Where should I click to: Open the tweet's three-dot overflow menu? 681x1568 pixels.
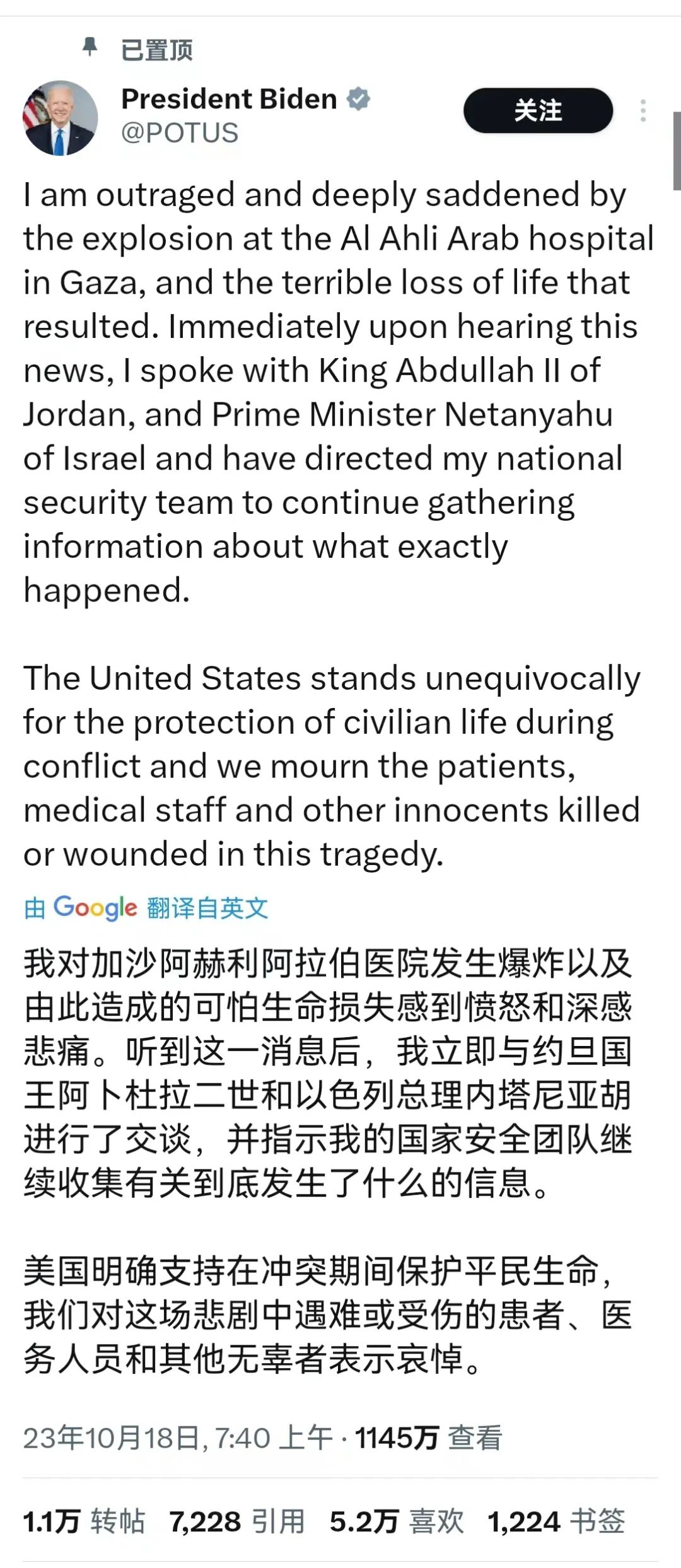pyautogui.click(x=643, y=111)
